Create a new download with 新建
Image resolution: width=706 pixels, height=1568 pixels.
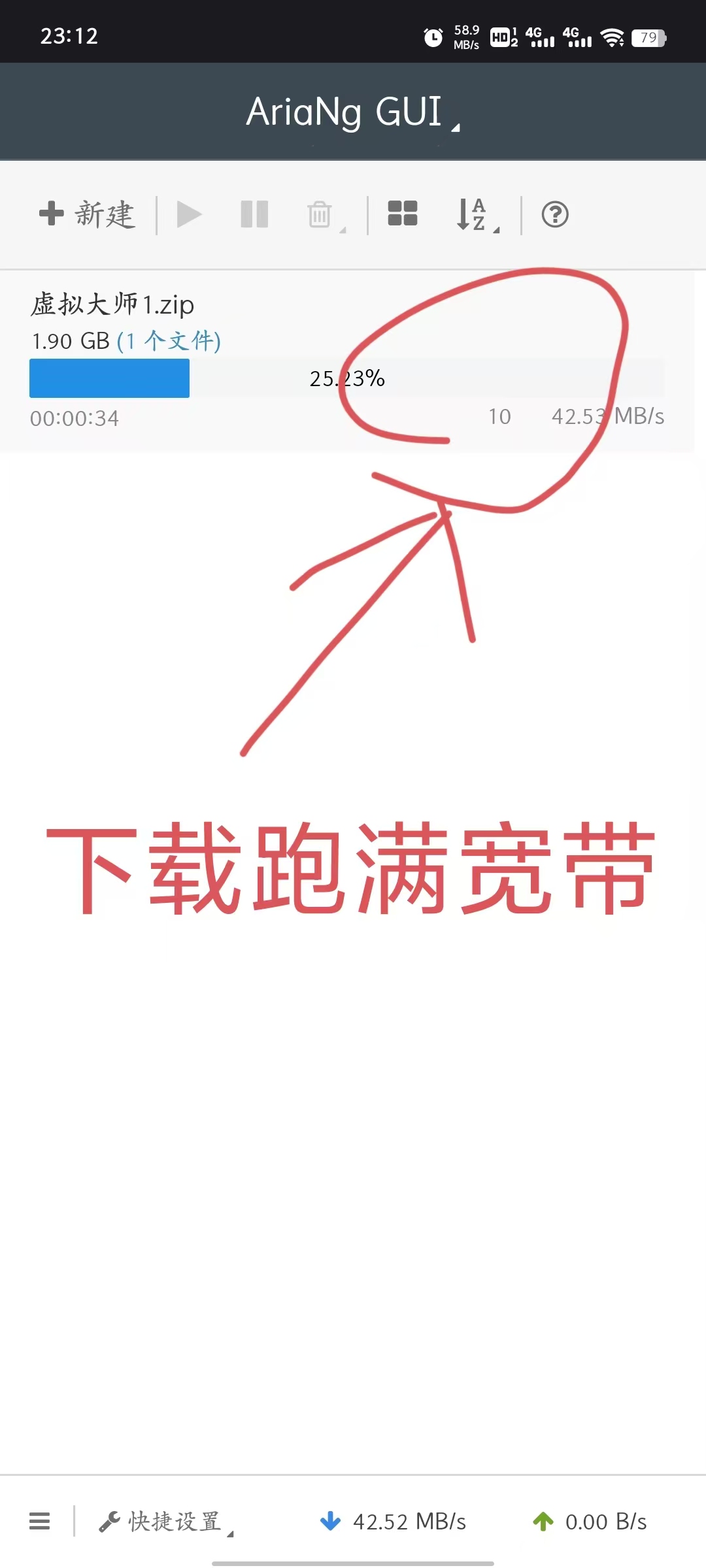[88, 214]
